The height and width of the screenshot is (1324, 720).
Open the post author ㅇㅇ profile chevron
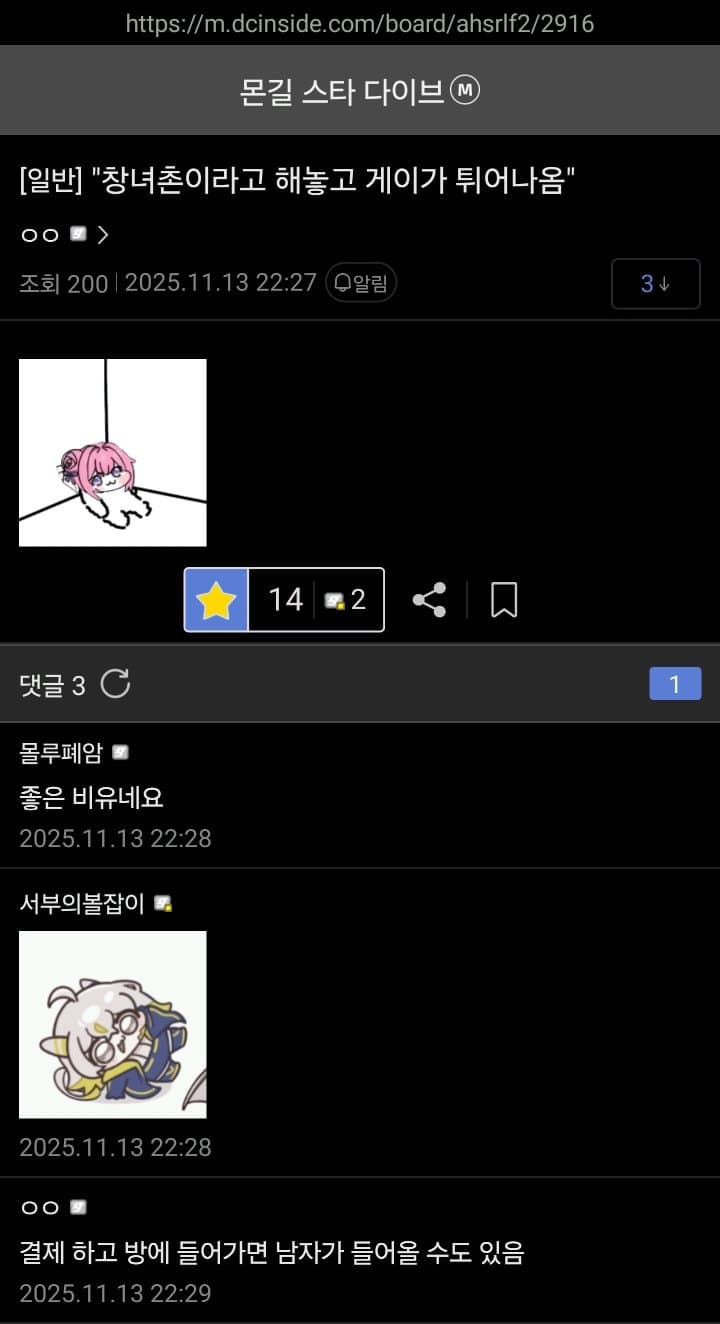[103, 235]
